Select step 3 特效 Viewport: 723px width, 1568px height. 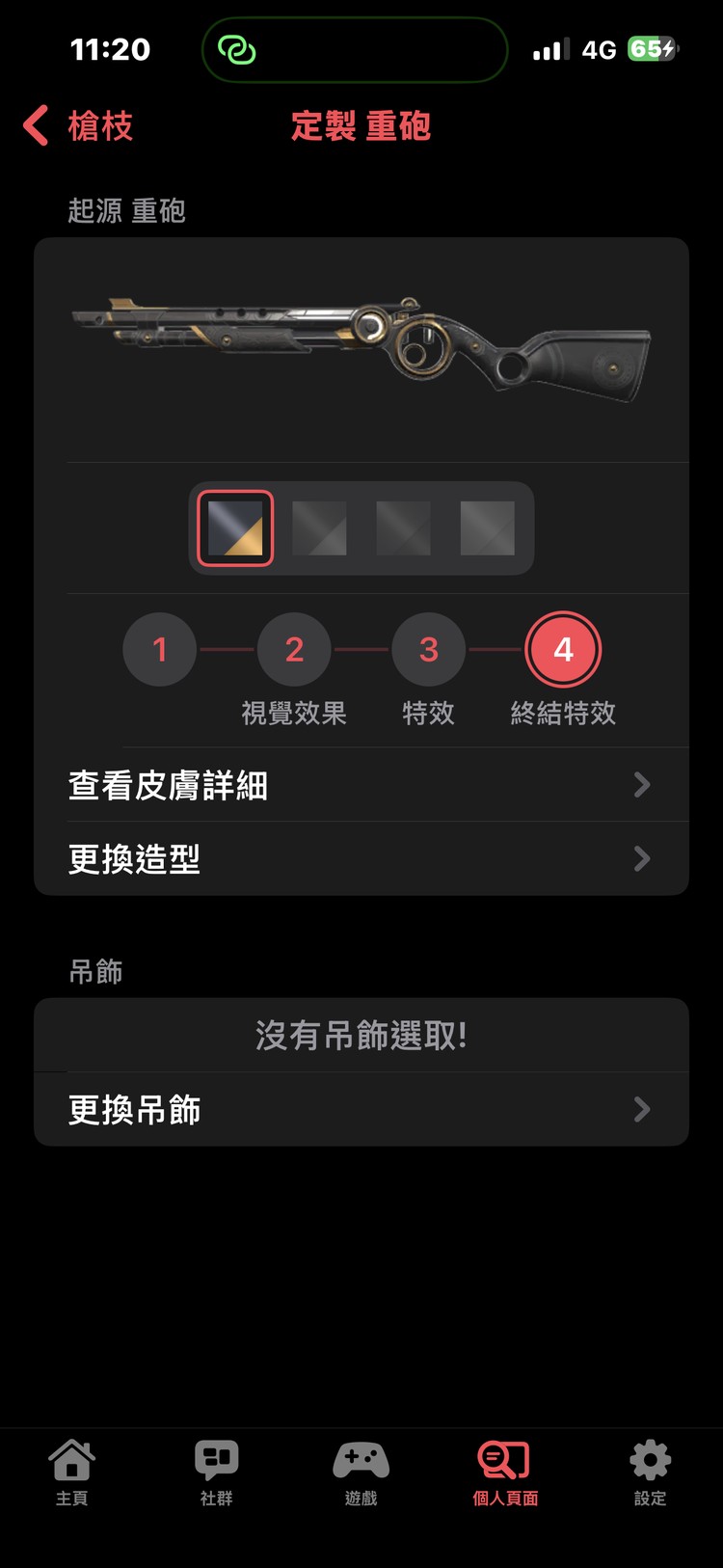(429, 649)
